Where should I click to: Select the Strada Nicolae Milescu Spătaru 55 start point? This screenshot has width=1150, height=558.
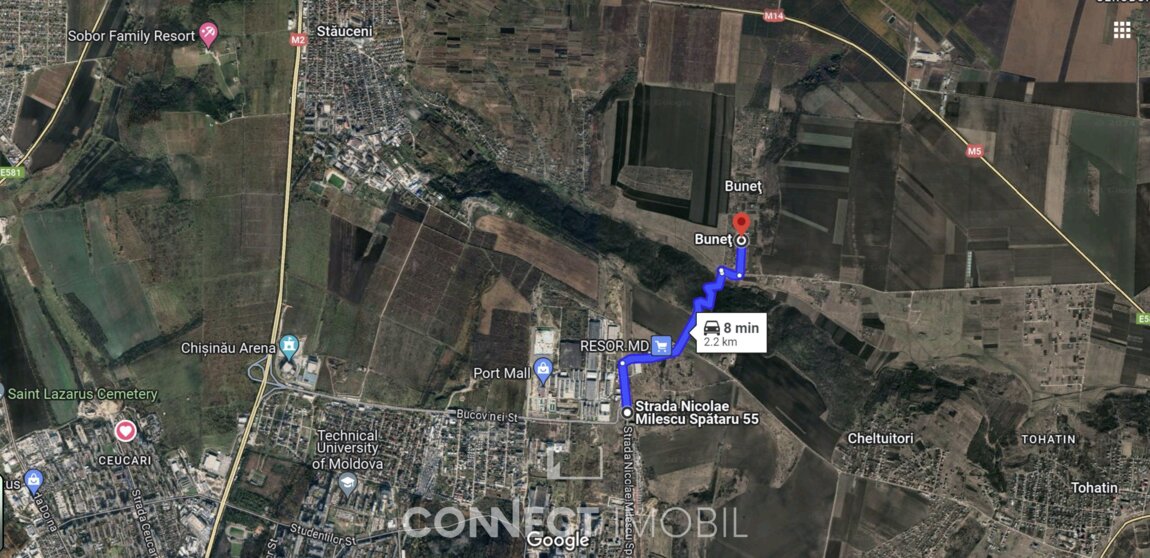tap(627, 411)
